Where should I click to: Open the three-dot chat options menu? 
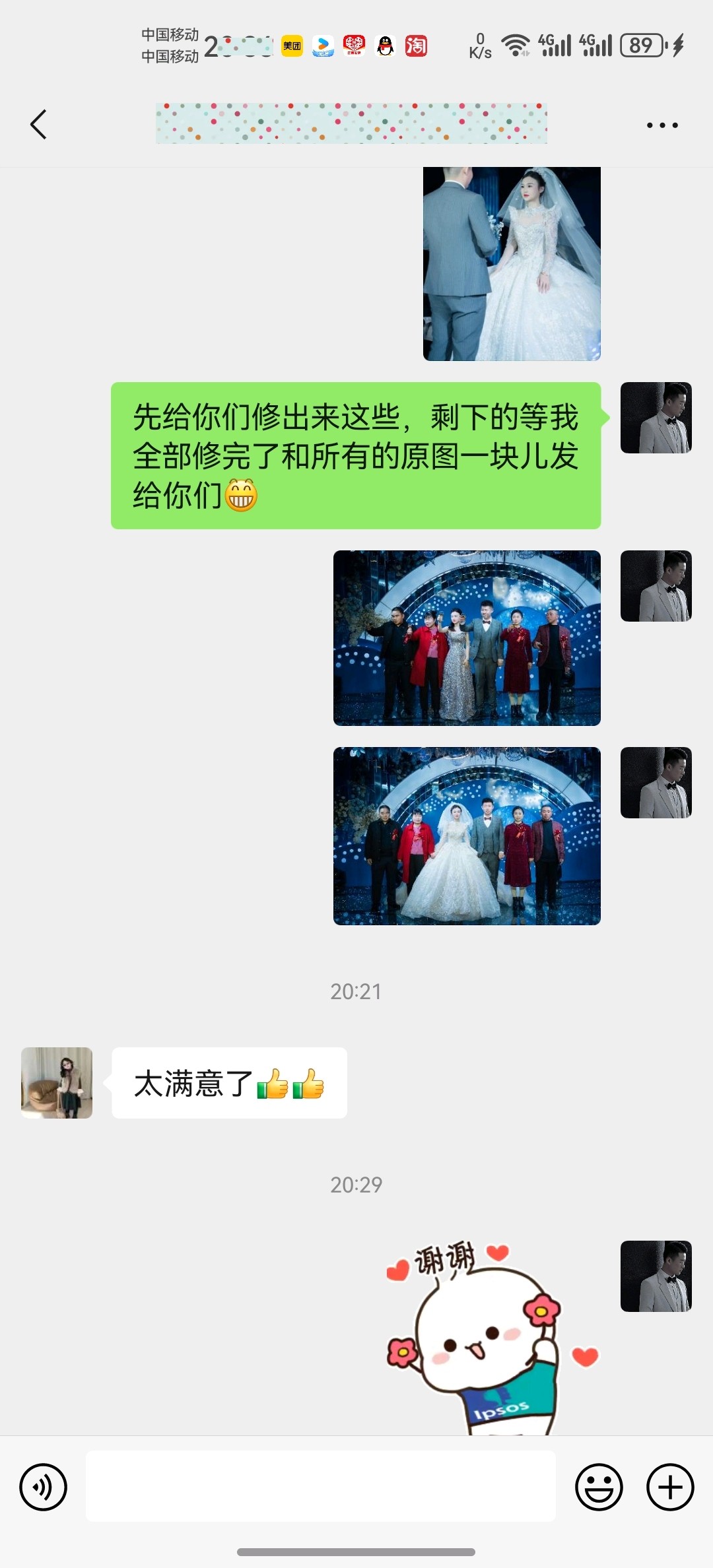coord(662,125)
